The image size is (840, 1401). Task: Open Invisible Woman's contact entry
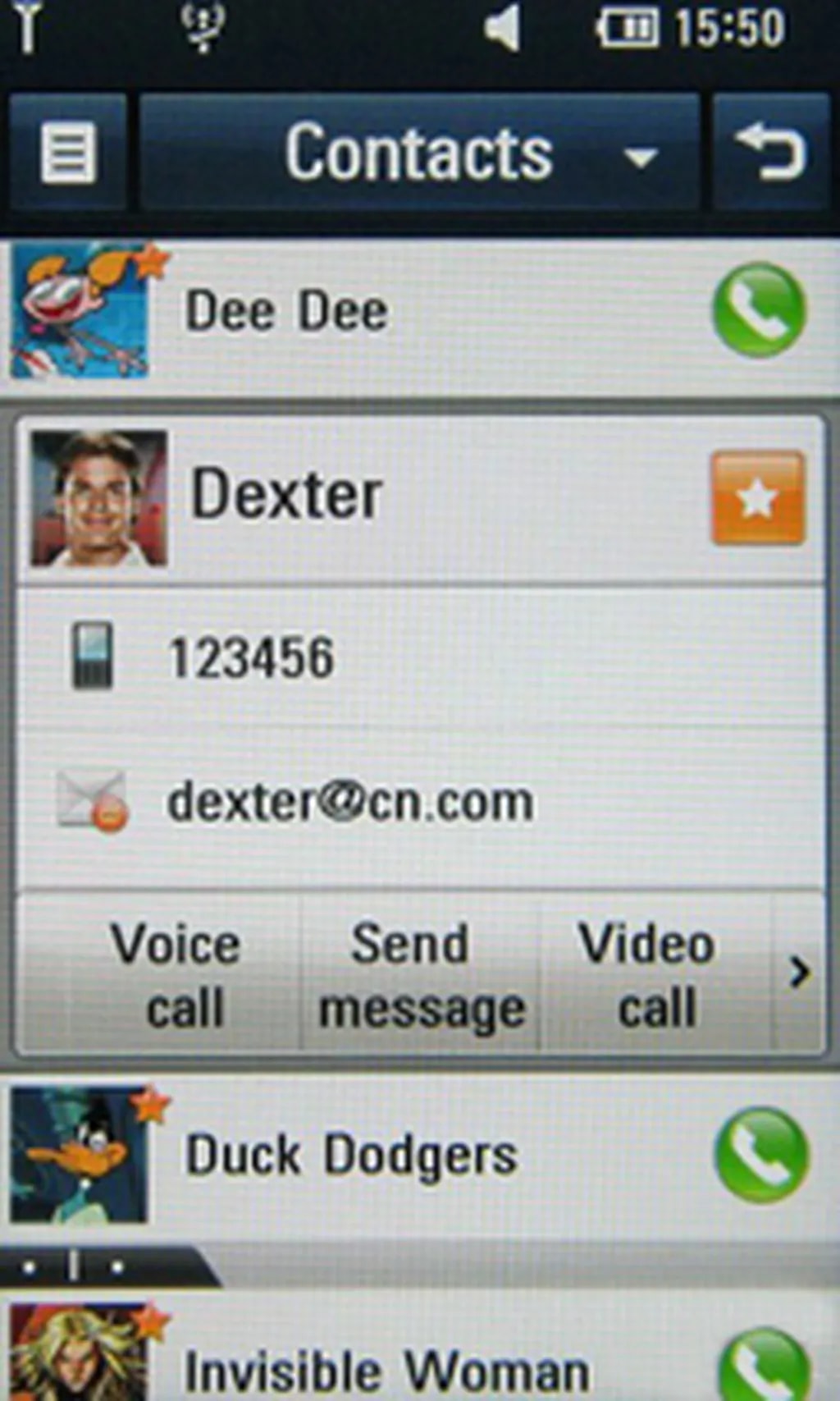tap(386, 1368)
